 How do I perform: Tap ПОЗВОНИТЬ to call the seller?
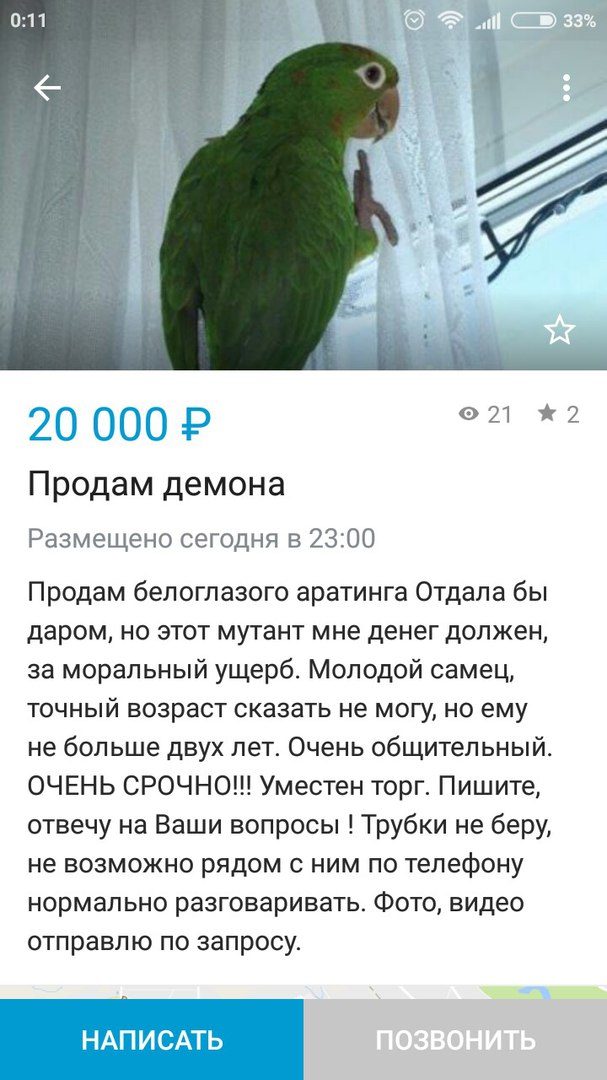tap(455, 1039)
